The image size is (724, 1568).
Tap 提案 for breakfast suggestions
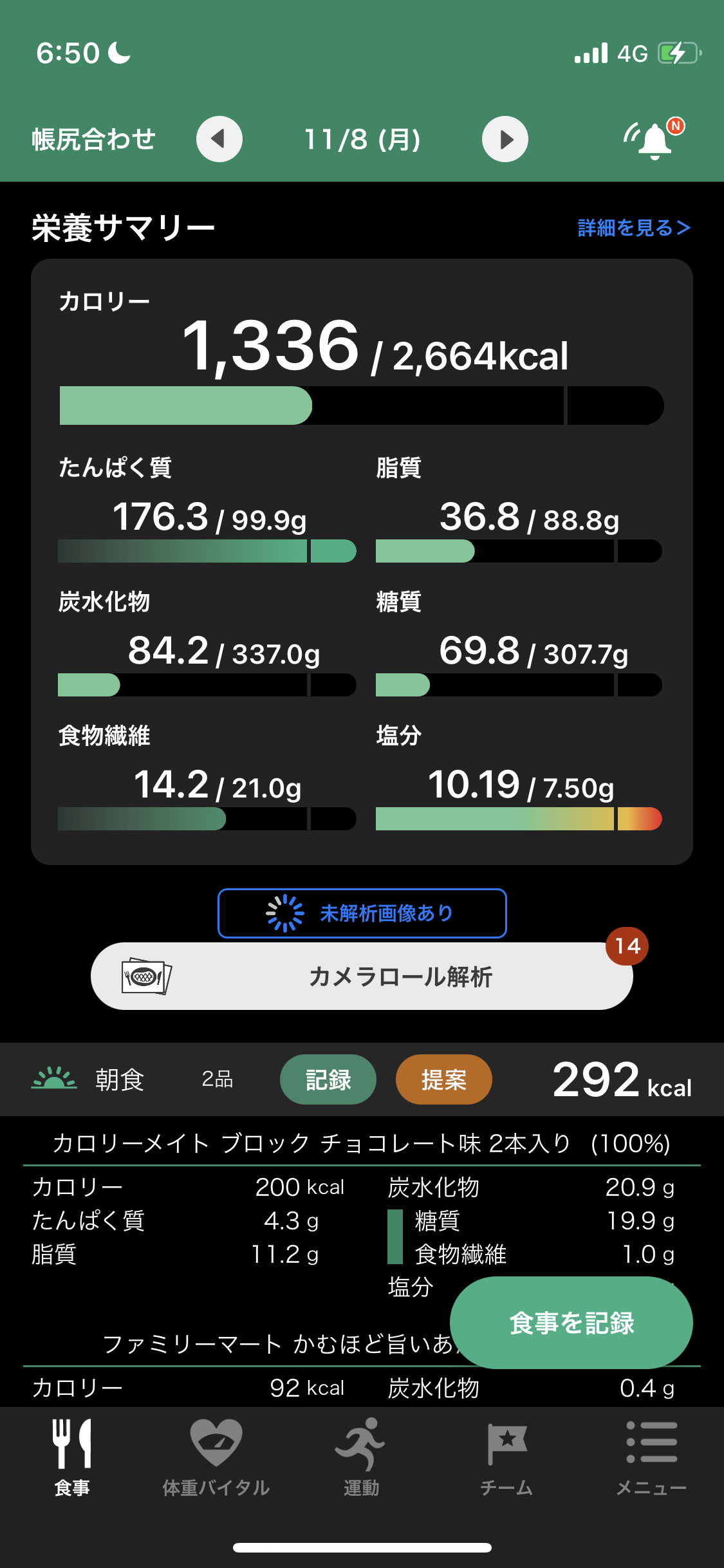point(444,1079)
